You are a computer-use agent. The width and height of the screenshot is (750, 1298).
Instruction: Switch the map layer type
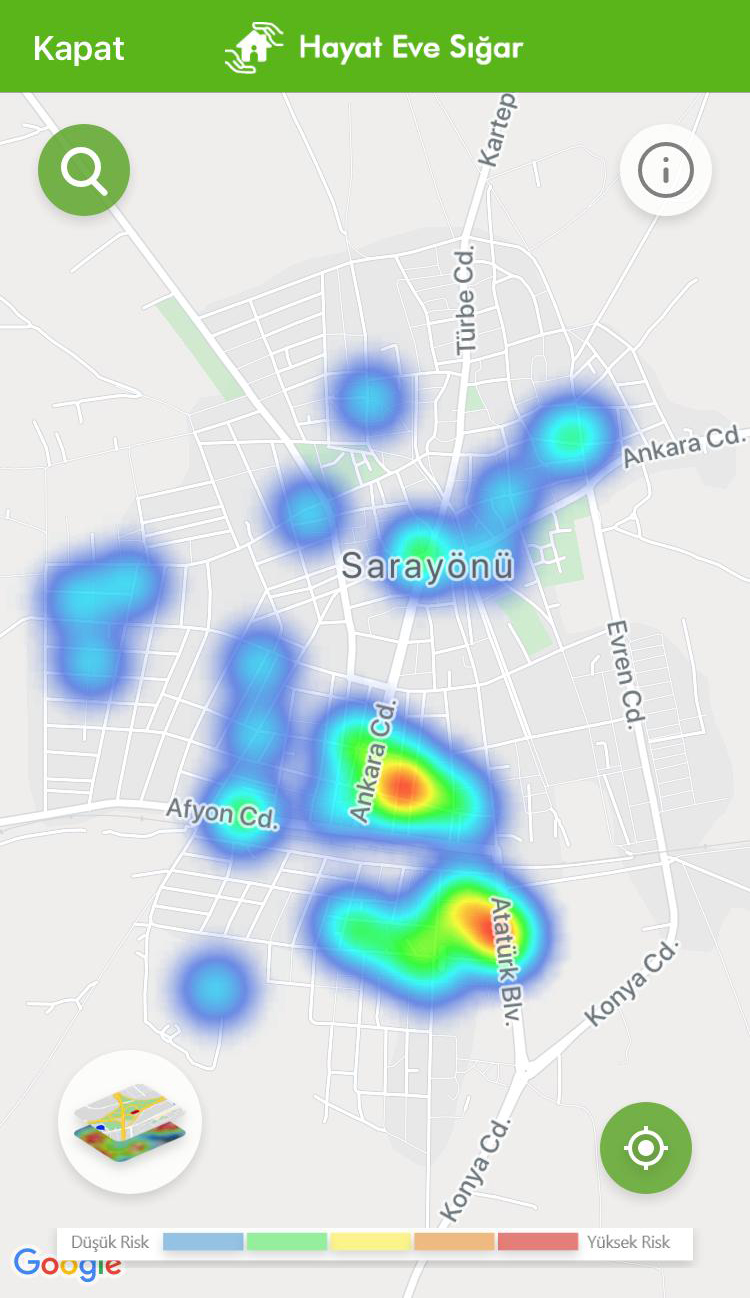[x=130, y=1121]
